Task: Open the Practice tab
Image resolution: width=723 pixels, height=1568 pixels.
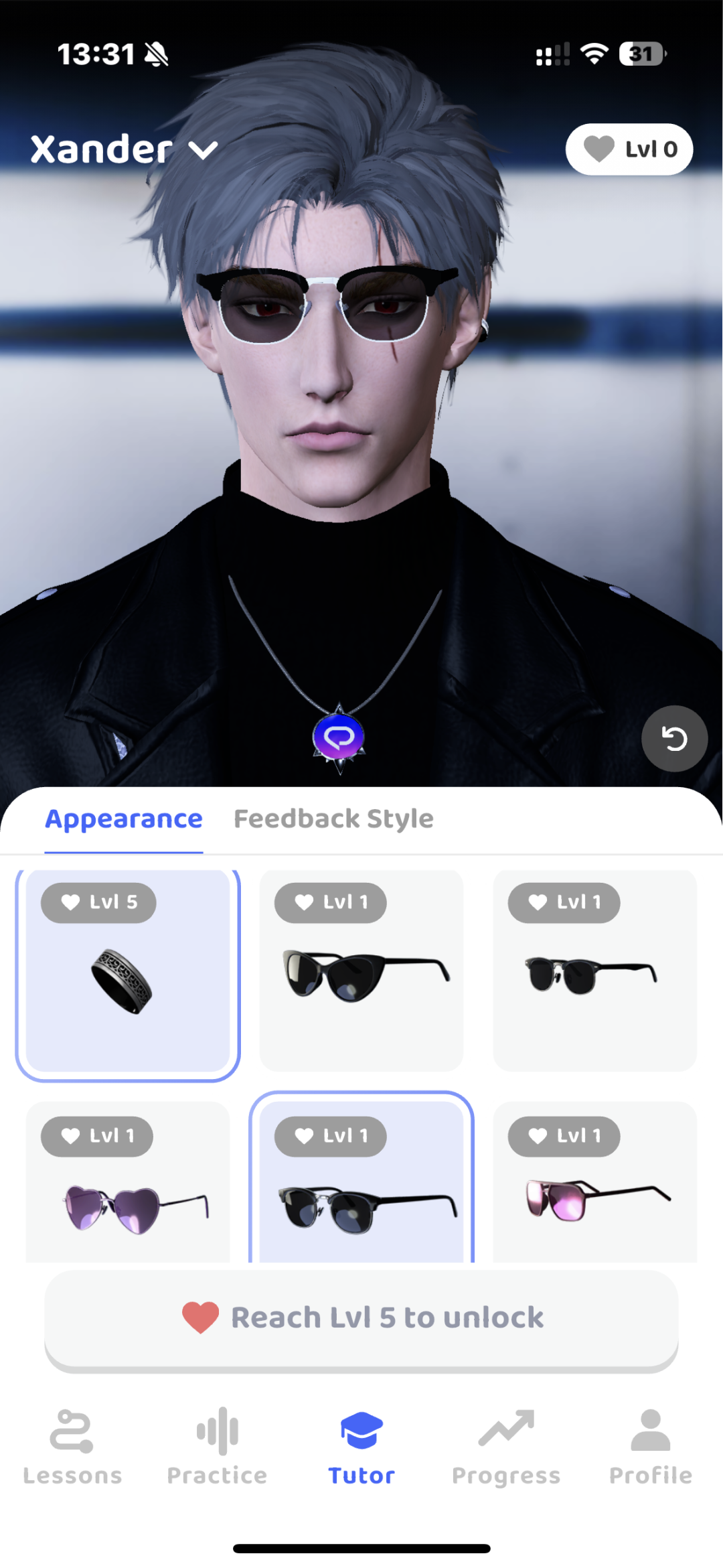Action: (x=217, y=1447)
